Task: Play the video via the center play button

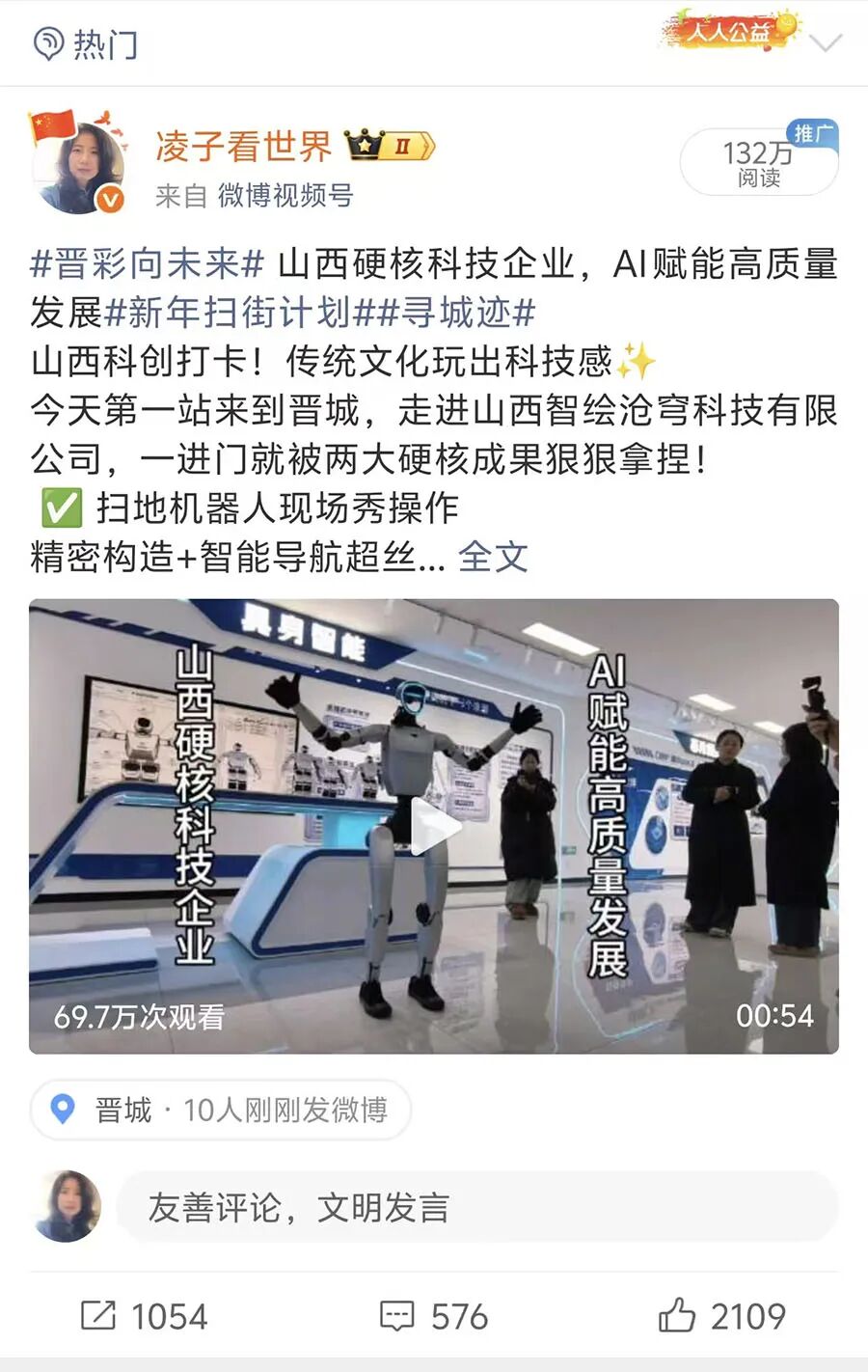Action: pyautogui.click(x=436, y=828)
